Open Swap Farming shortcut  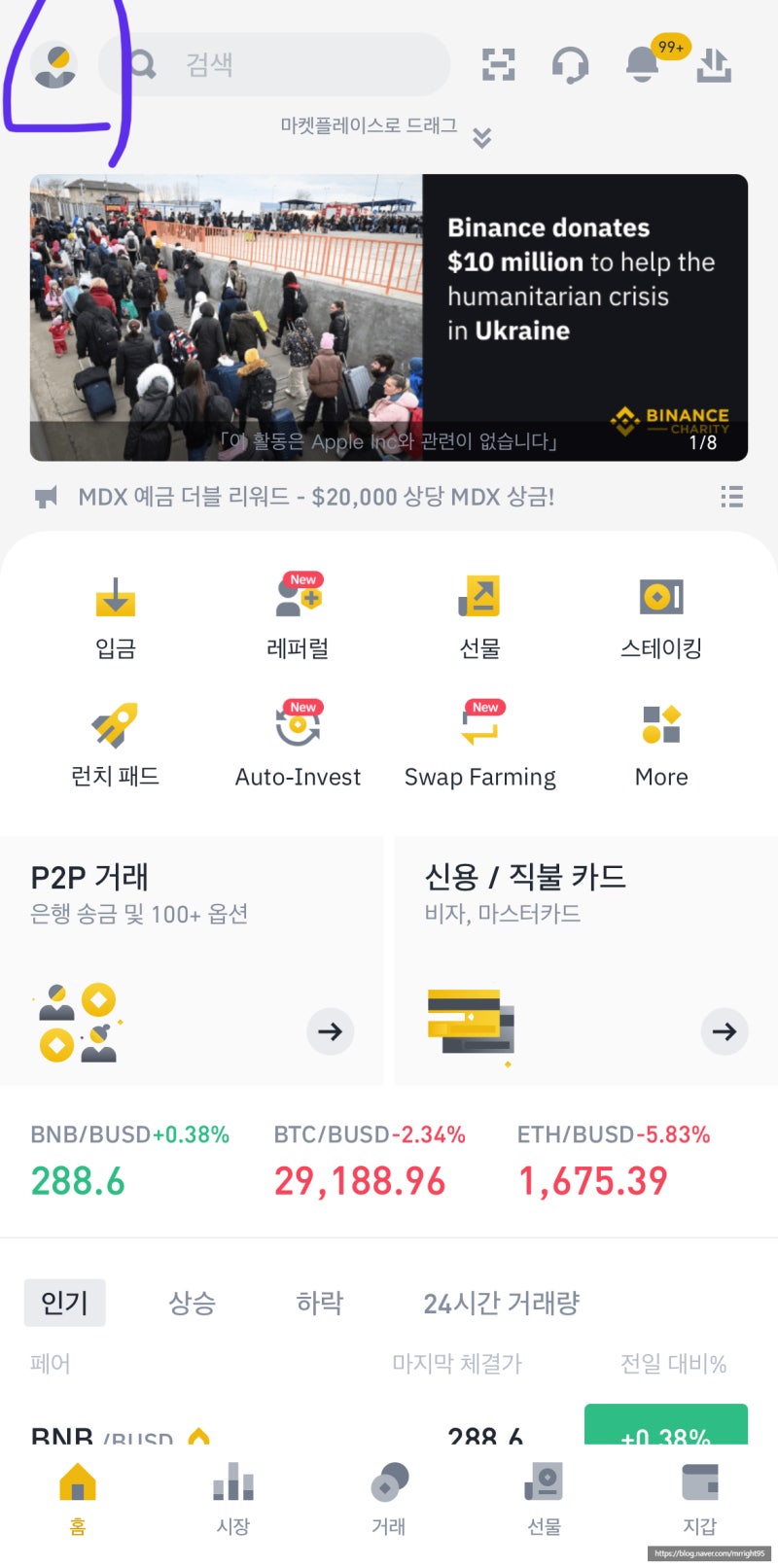tap(480, 746)
